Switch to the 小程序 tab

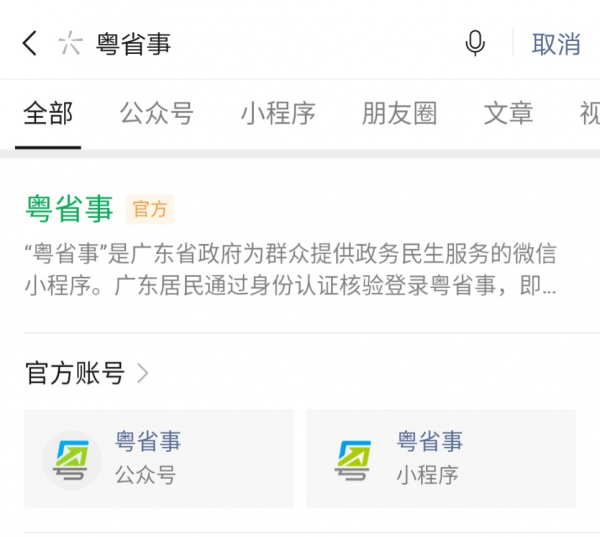277,113
